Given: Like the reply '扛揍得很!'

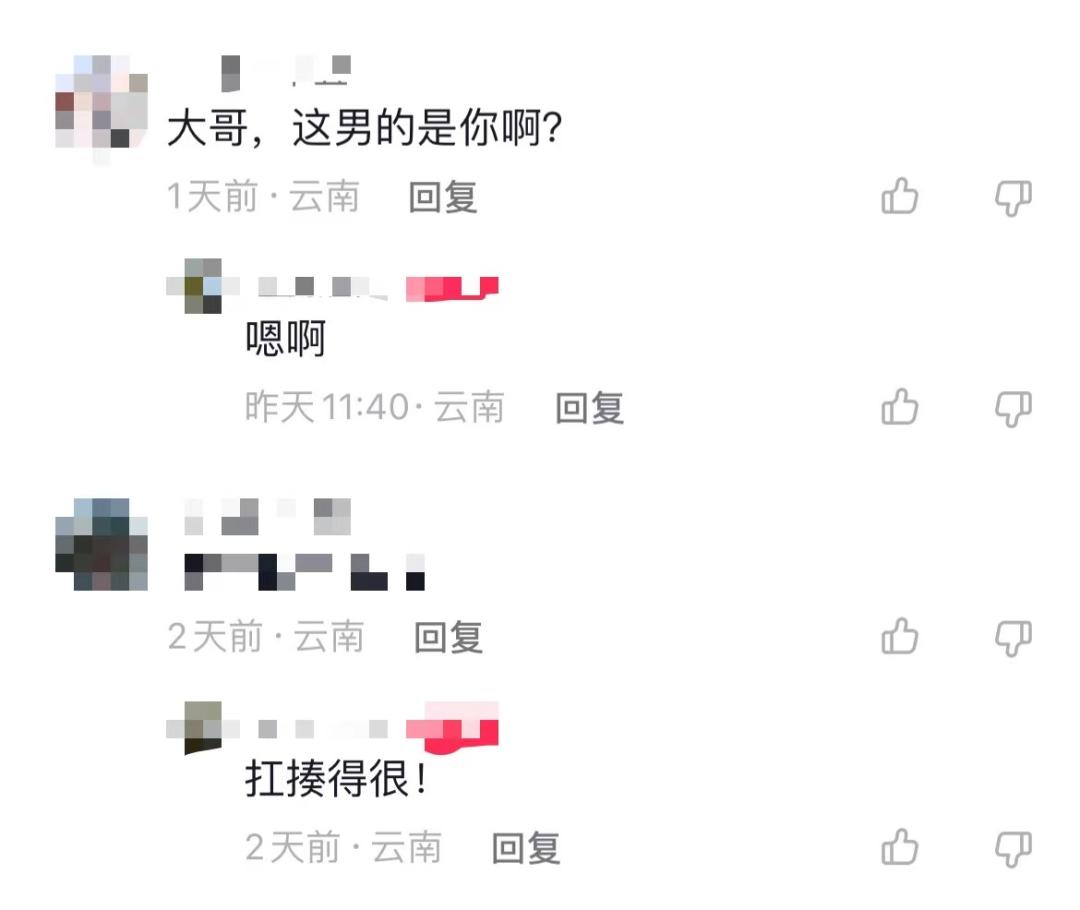Looking at the screenshot, I should coord(900,848).
